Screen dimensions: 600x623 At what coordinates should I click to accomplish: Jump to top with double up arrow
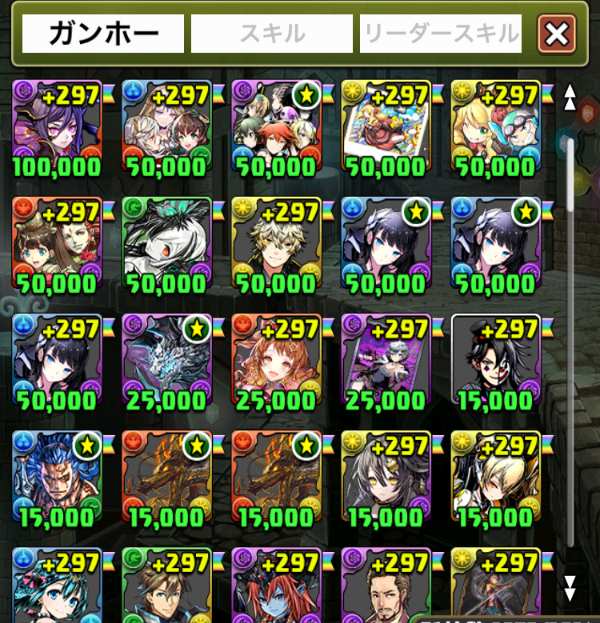pos(570,97)
